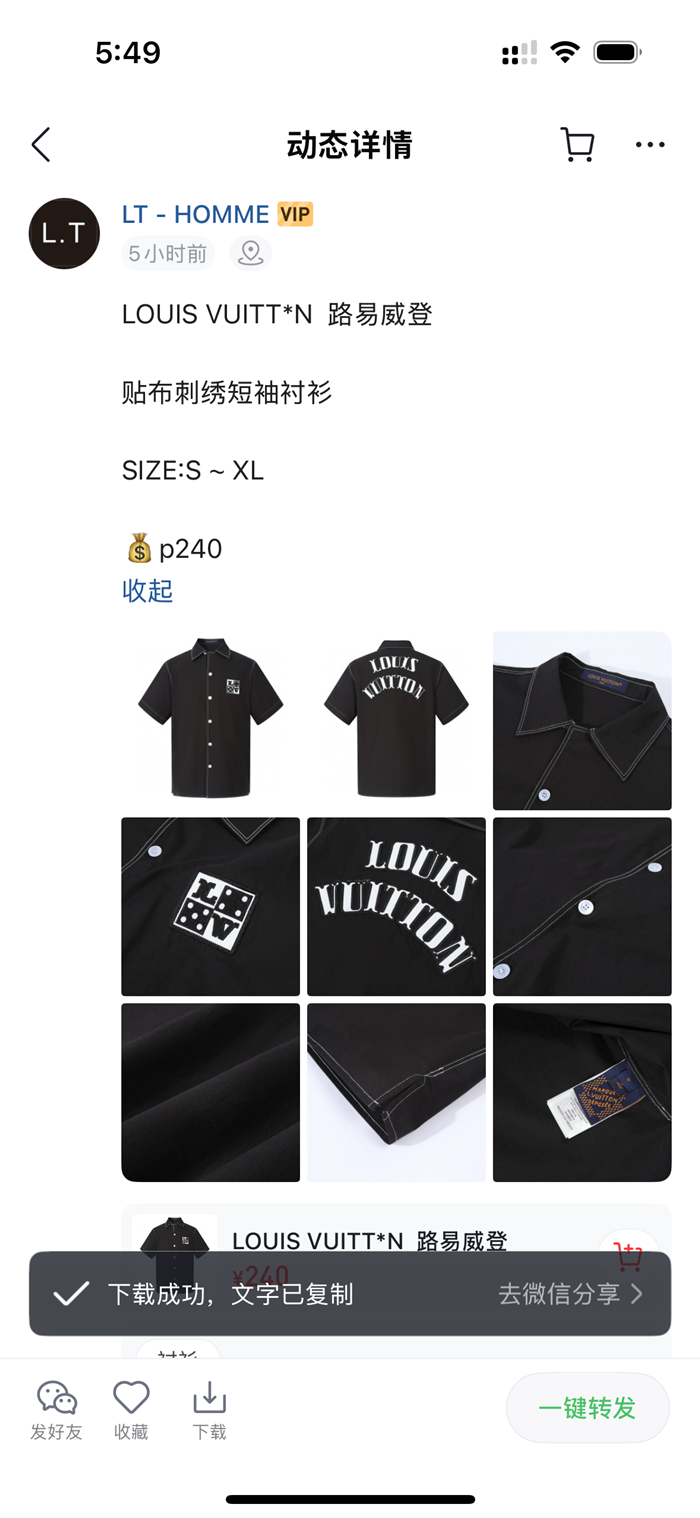Open the large embroidered lettering close-up photo

[396, 906]
